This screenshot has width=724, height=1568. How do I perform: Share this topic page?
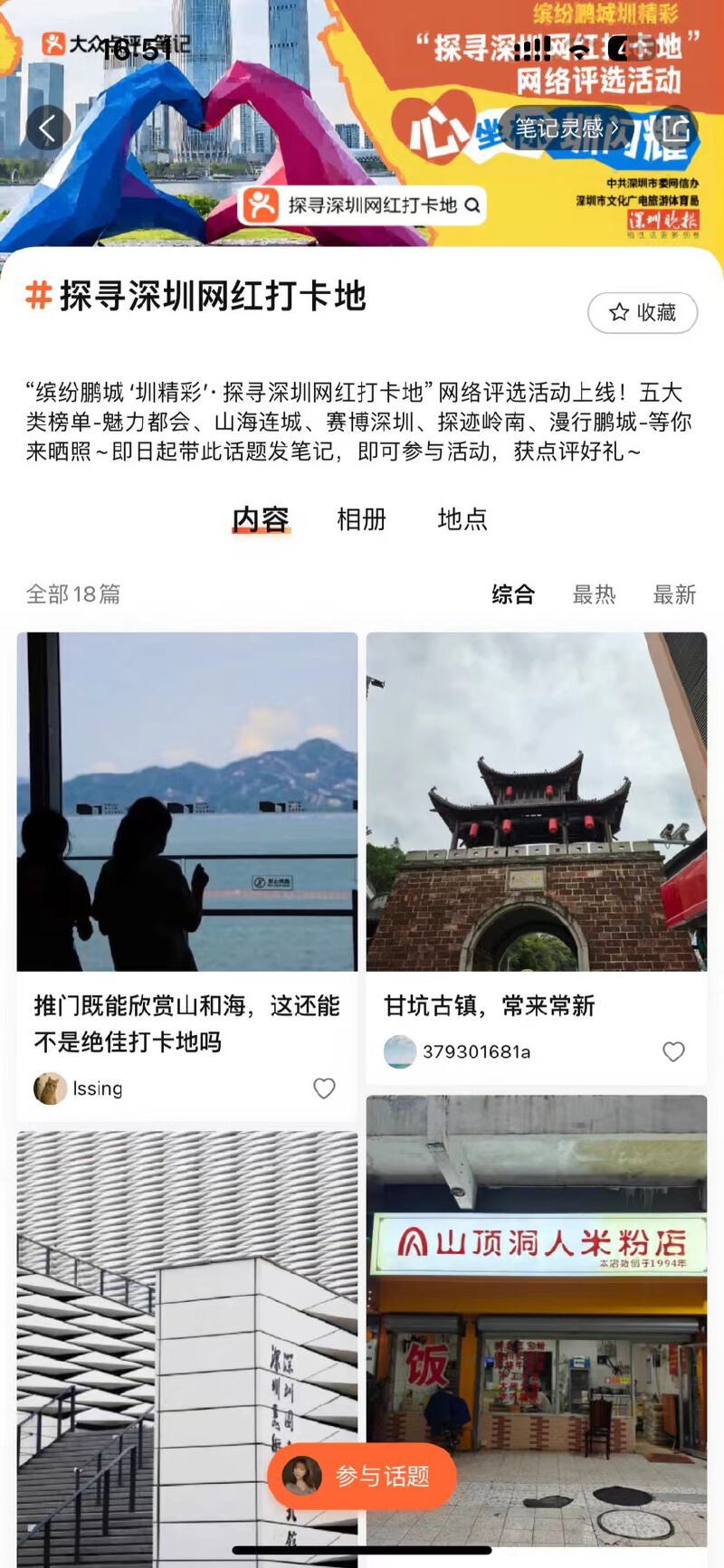(x=675, y=128)
